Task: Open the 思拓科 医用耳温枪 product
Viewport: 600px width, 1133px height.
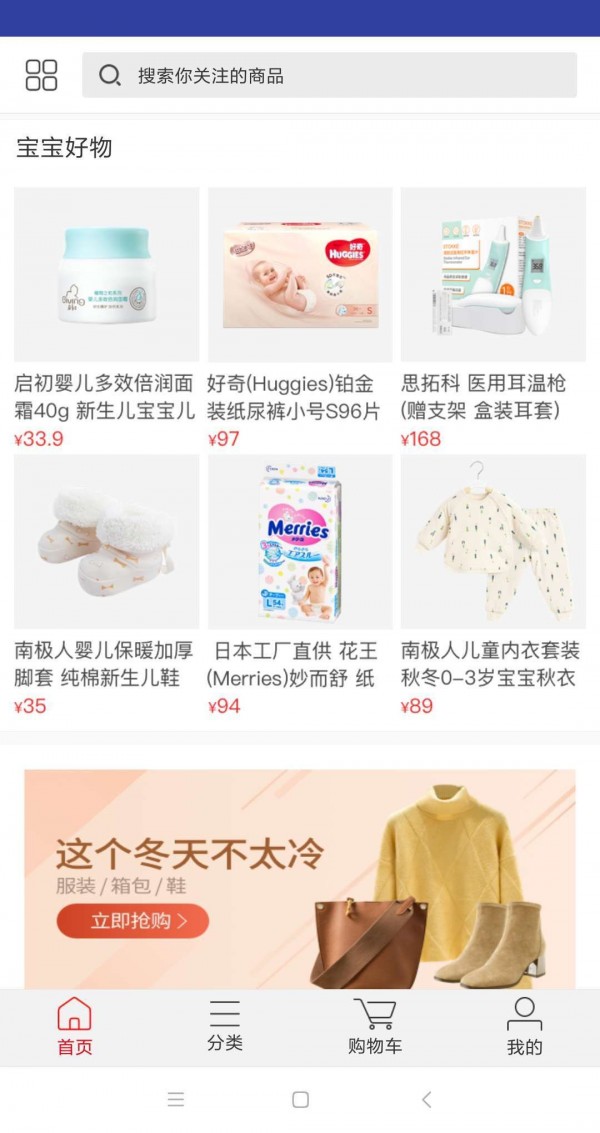Action: point(492,274)
